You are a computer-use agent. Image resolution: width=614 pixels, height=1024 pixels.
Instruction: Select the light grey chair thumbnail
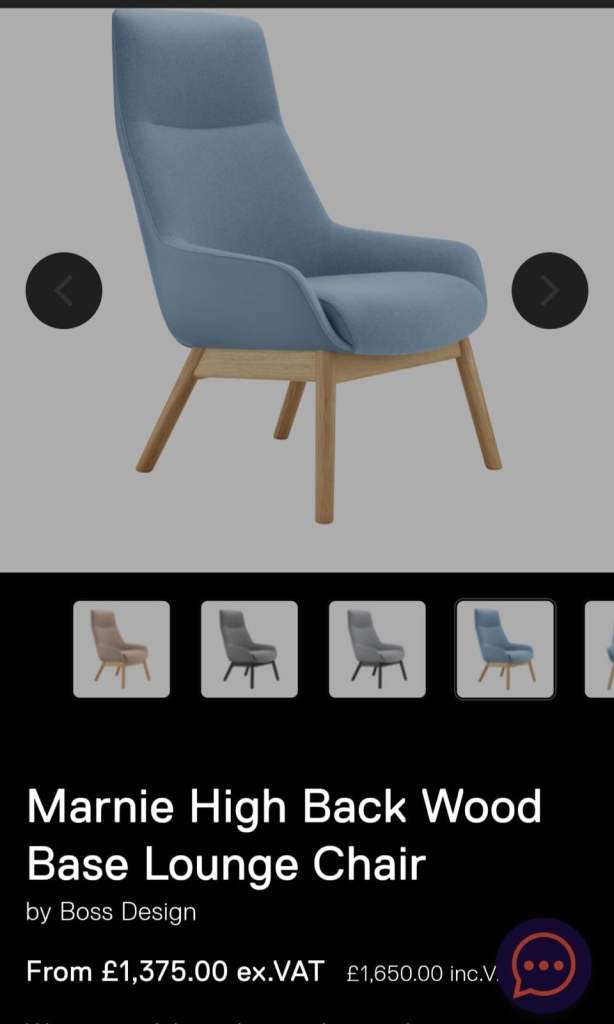click(377, 648)
